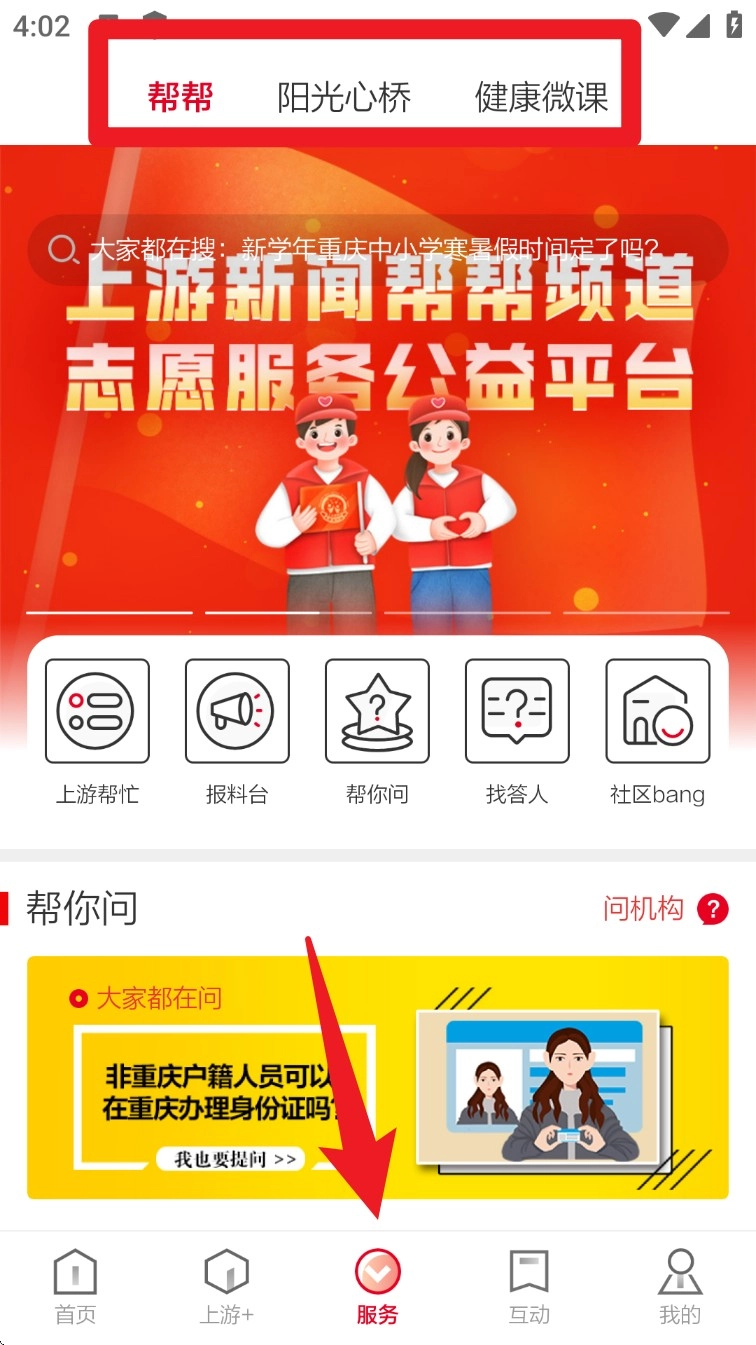Tap the 大家都在搜 search box

pyautogui.click(x=377, y=249)
